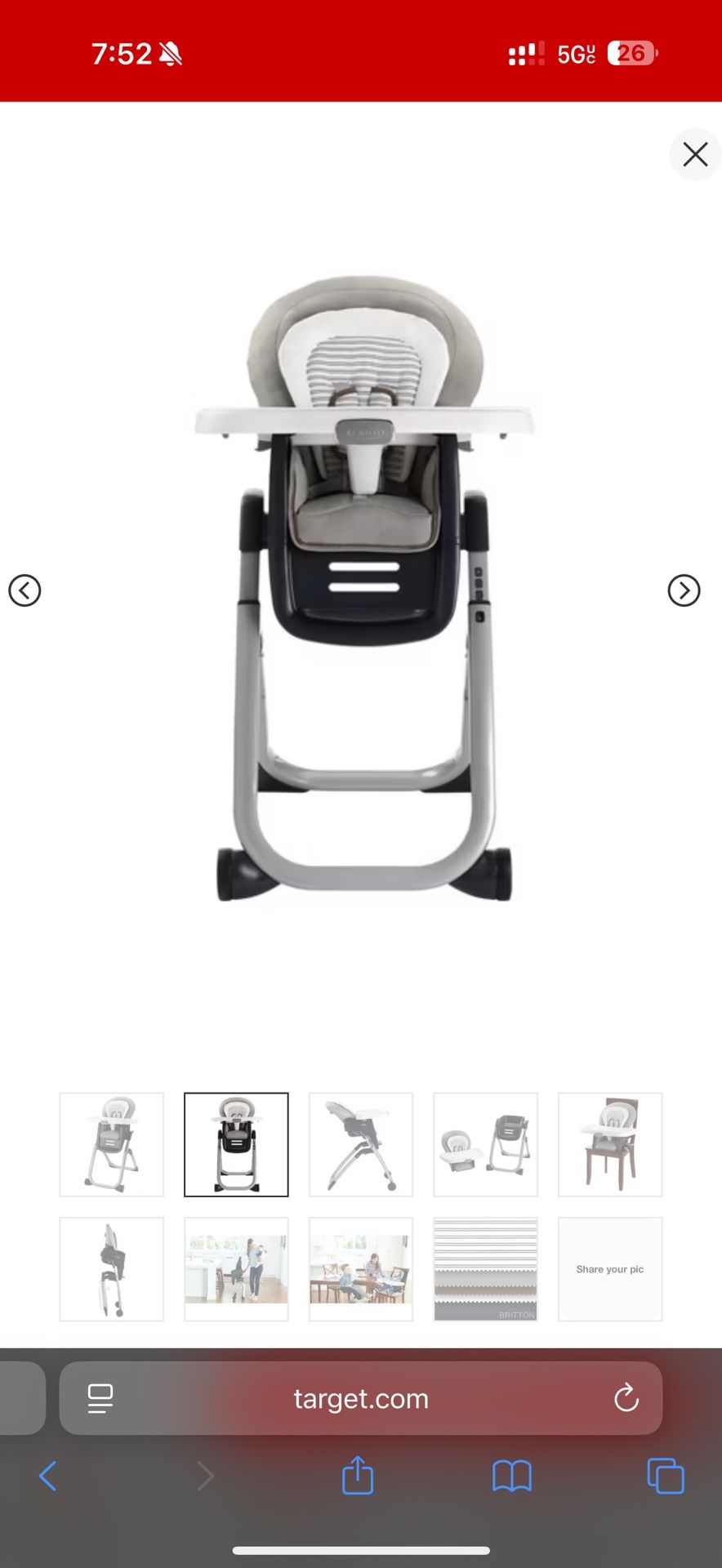Viewport: 722px width, 1568px height.
Task: Close the image gallery viewer
Action: pyautogui.click(x=695, y=154)
